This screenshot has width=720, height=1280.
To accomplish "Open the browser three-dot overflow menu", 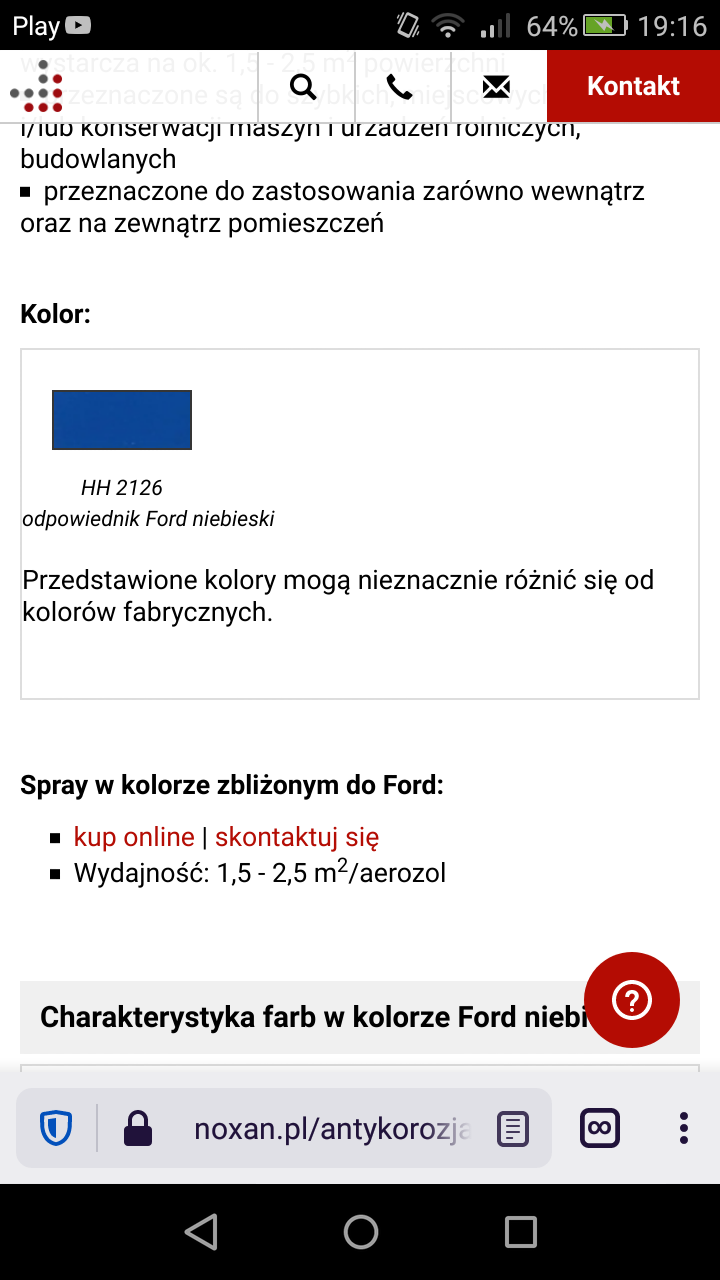I will pos(684,1128).
